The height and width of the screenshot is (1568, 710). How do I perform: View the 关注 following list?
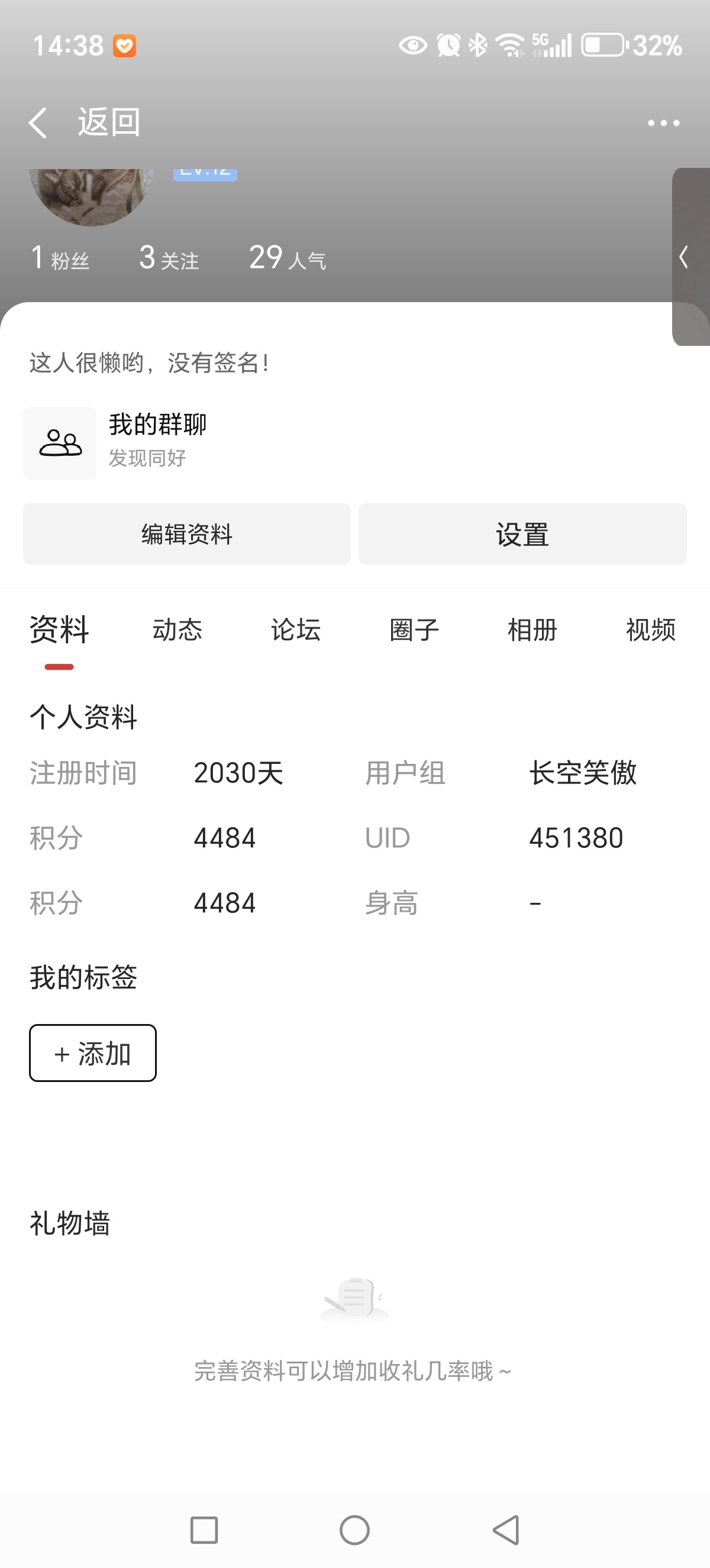(x=169, y=258)
